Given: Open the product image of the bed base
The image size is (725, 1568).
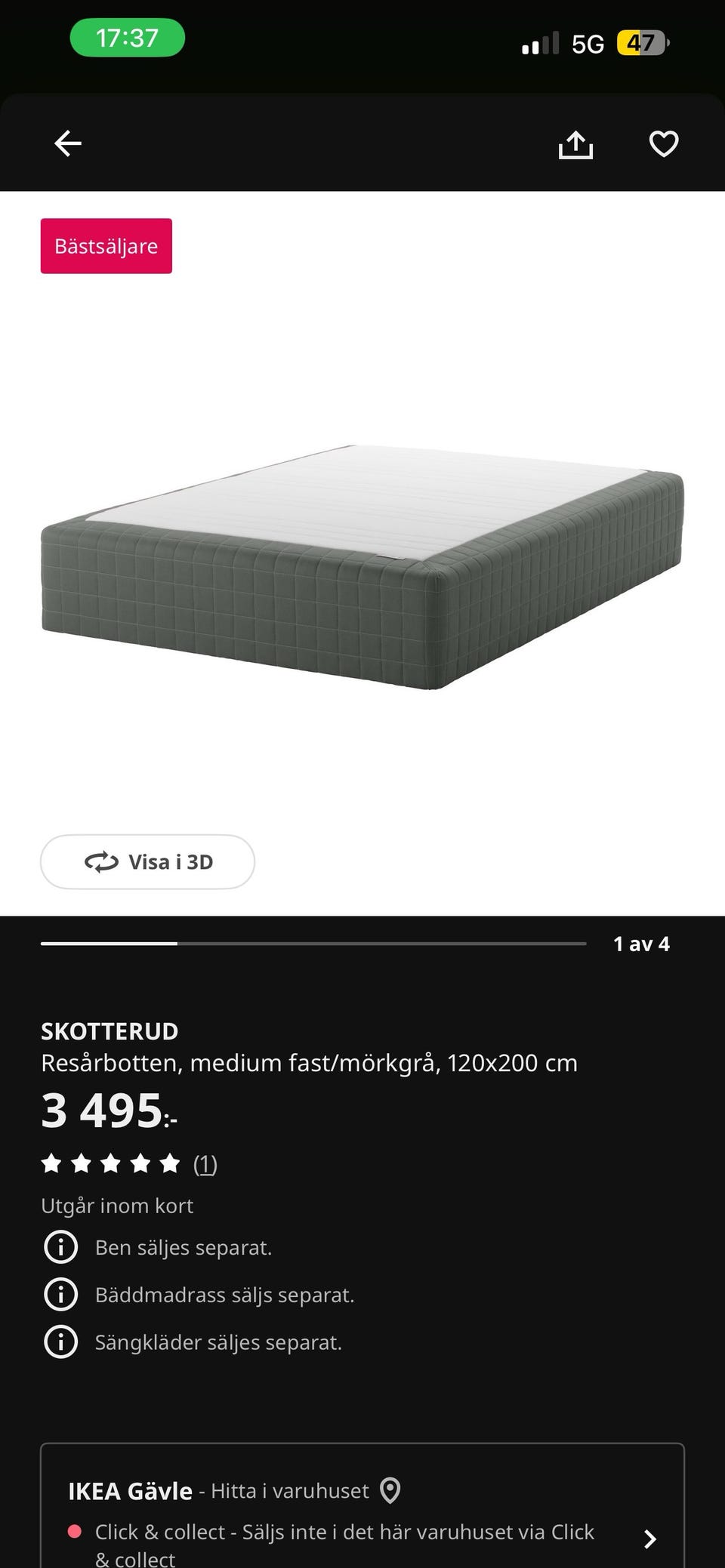Looking at the screenshot, I should pos(362,566).
